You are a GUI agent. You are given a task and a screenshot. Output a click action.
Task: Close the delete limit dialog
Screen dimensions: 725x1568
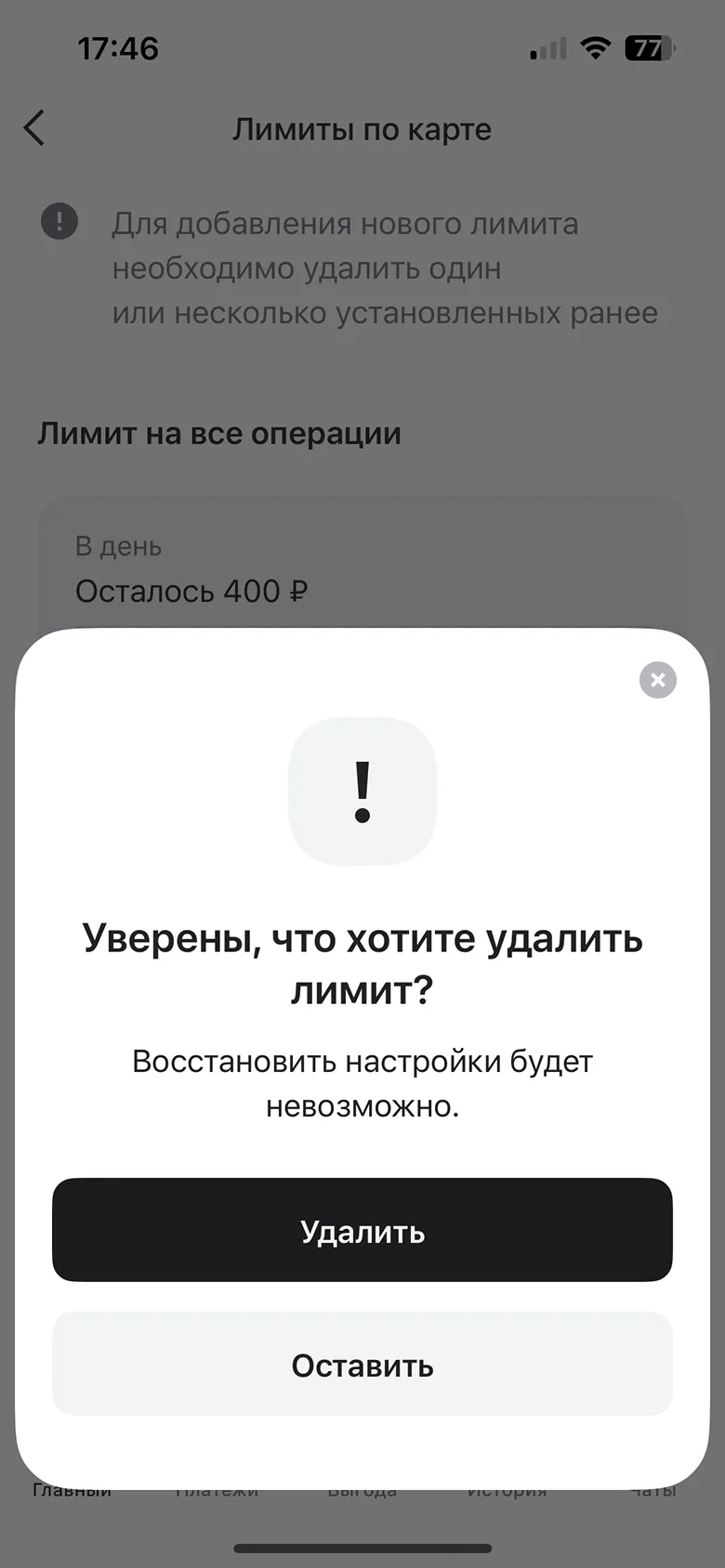tap(657, 680)
